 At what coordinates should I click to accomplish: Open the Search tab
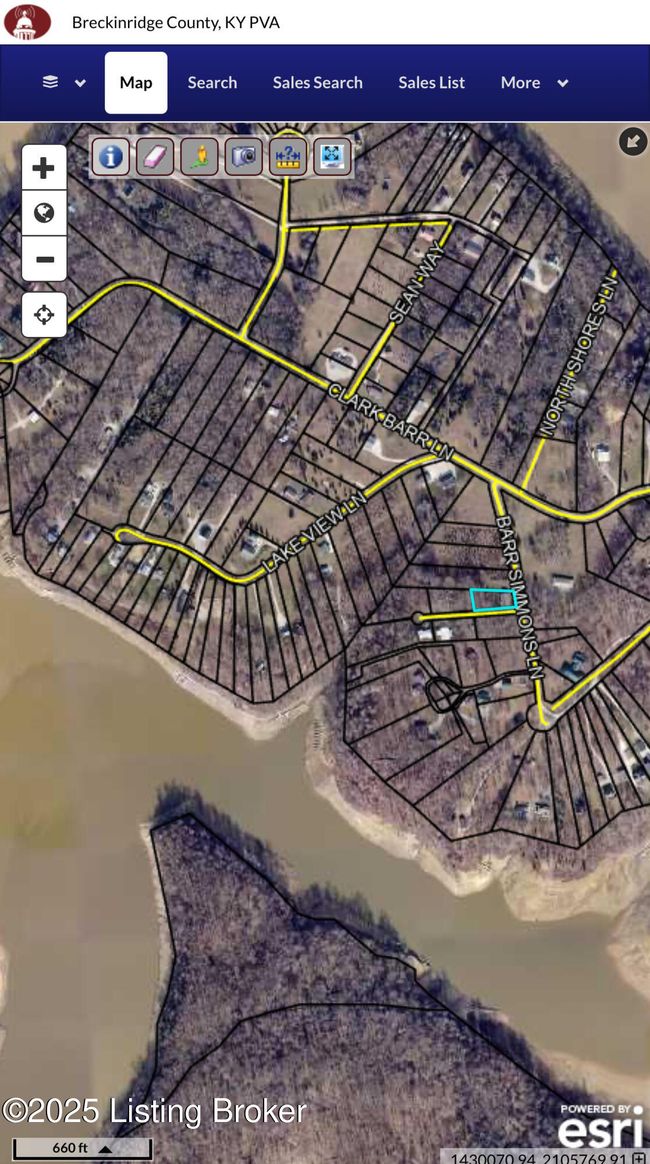tap(212, 83)
